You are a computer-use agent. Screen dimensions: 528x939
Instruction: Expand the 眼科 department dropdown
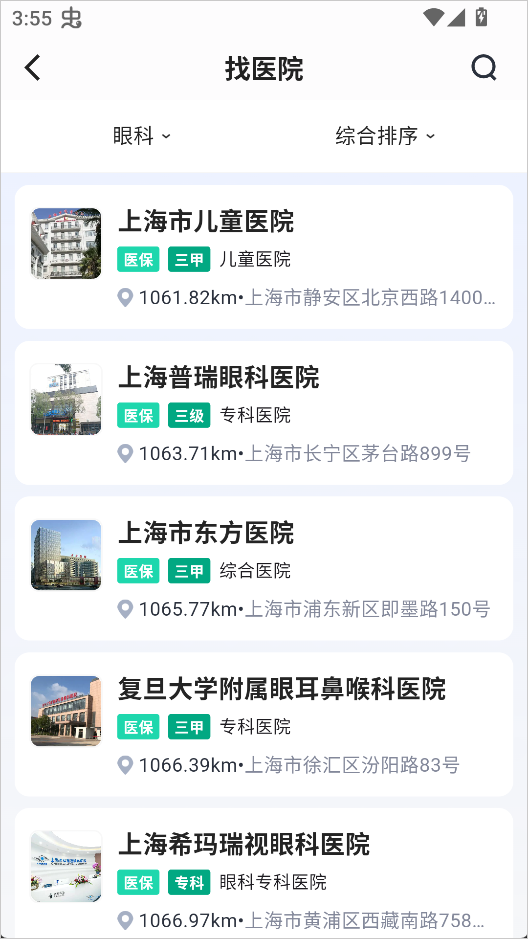[142, 136]
